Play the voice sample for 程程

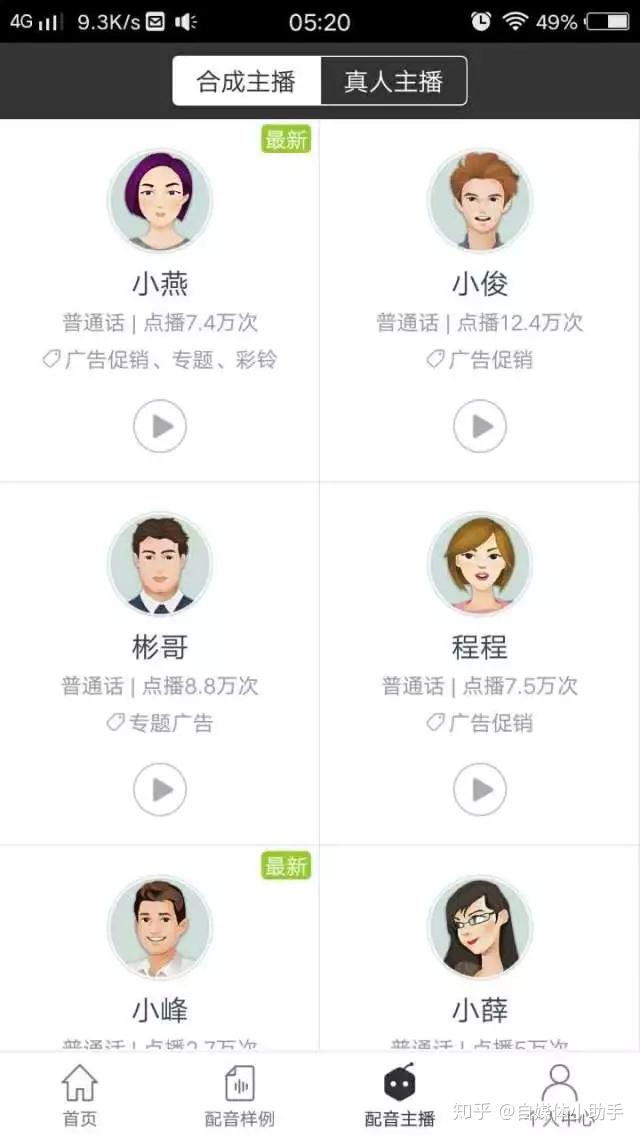[x=480, y=790]
